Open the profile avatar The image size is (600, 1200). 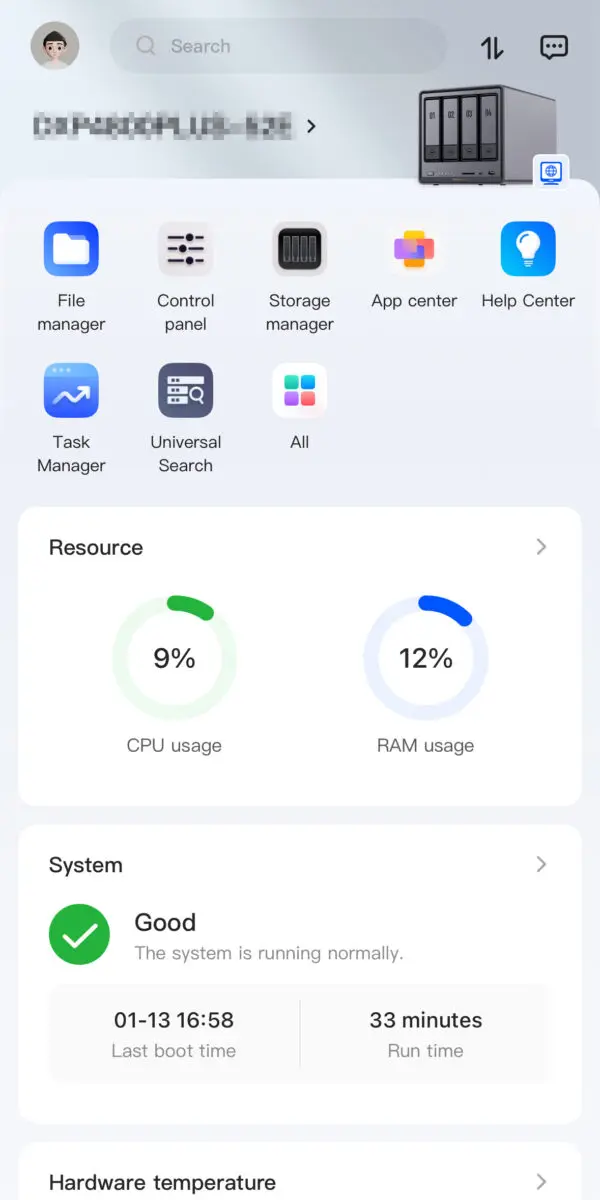[x=55, y=46]
